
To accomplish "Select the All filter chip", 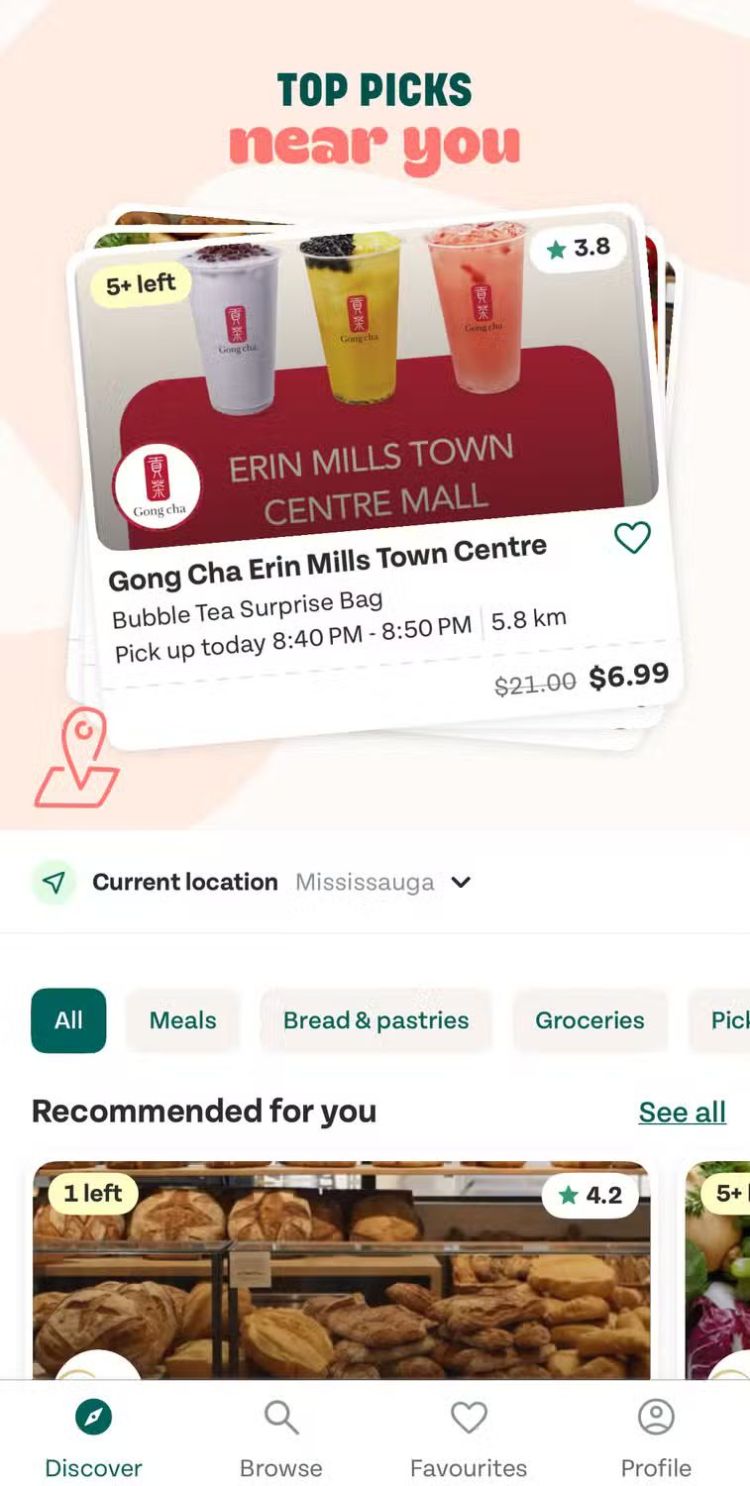I will (68, 1020).
